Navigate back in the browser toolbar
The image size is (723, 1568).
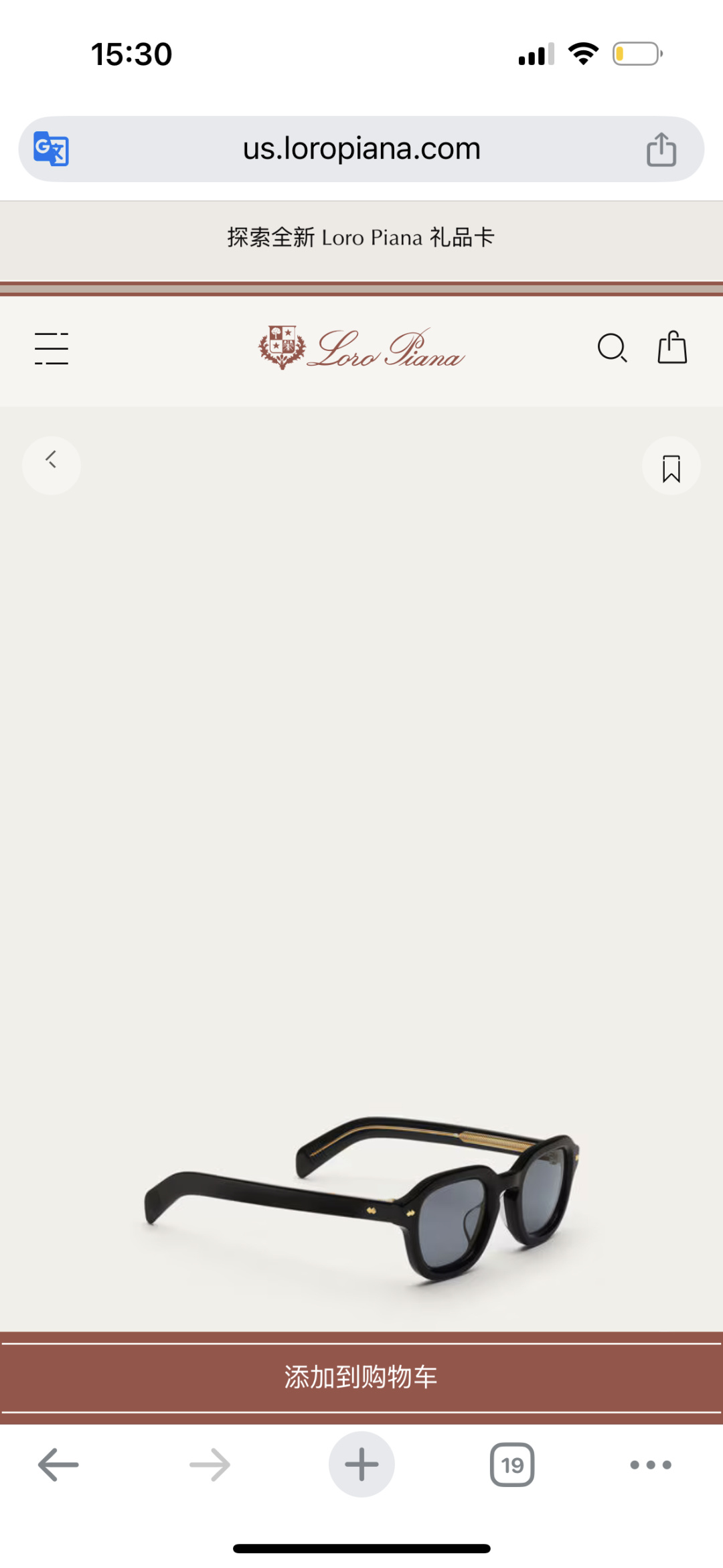58,1464
